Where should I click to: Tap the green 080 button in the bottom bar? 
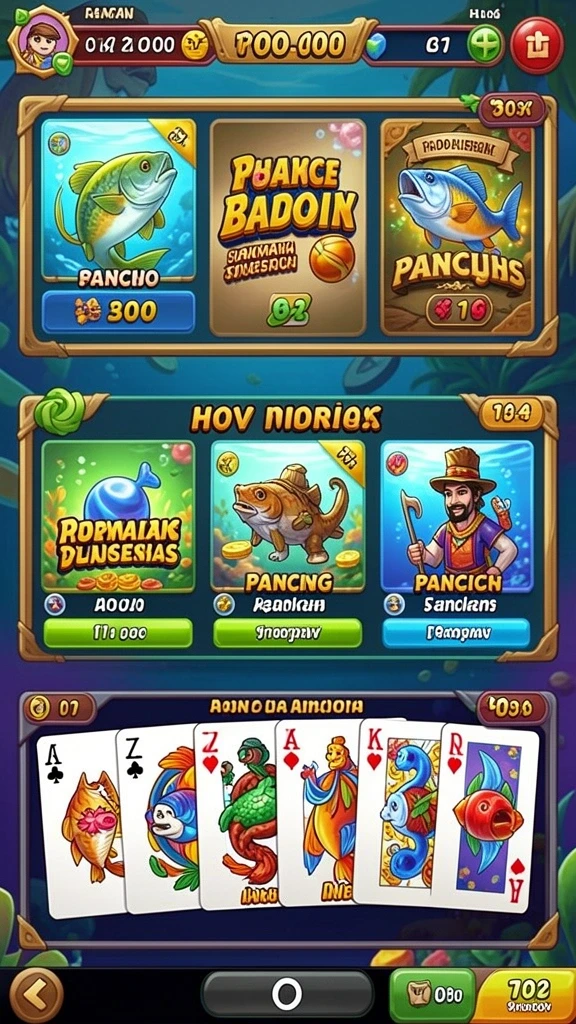(x=432, y=995)
